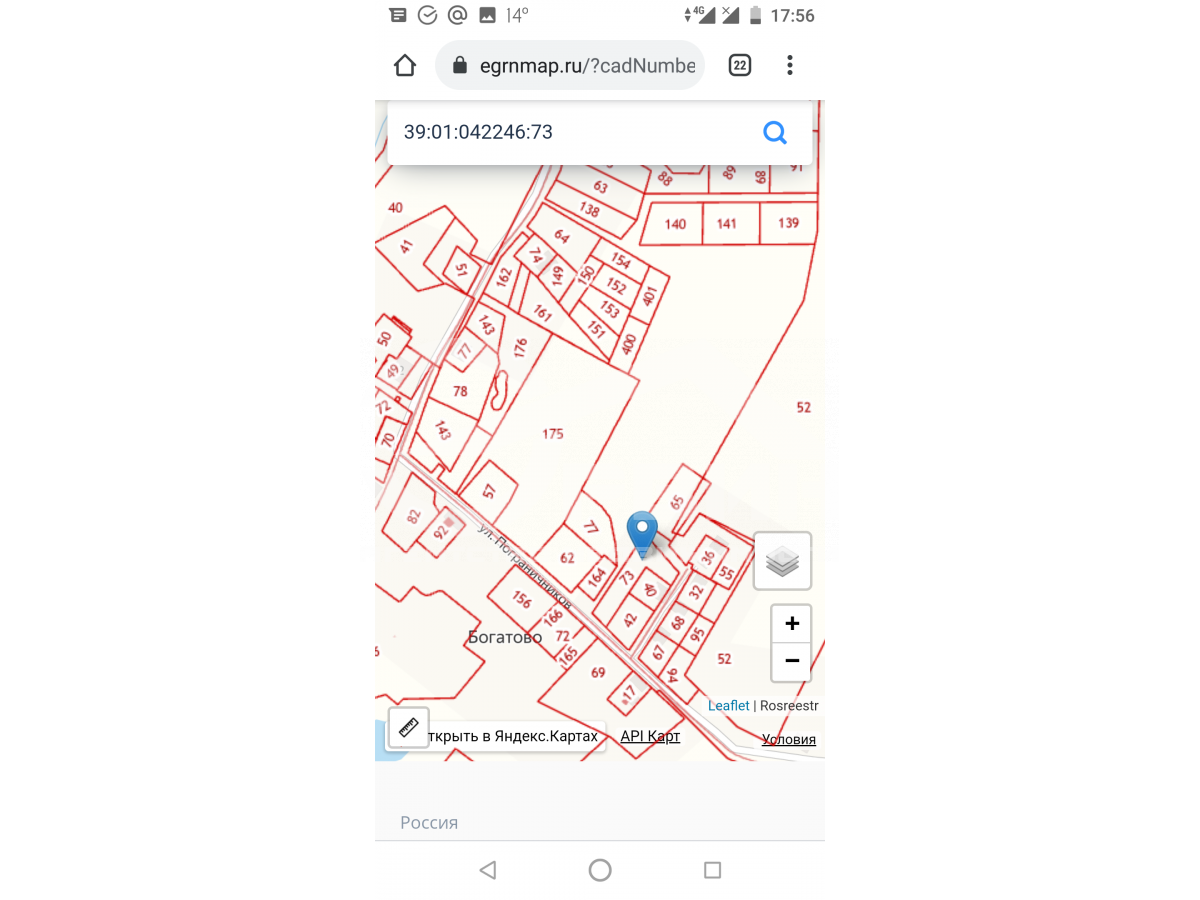Tap the system back button
The height and width of the screenshot is (900, 1200).
tap(487, 870)
